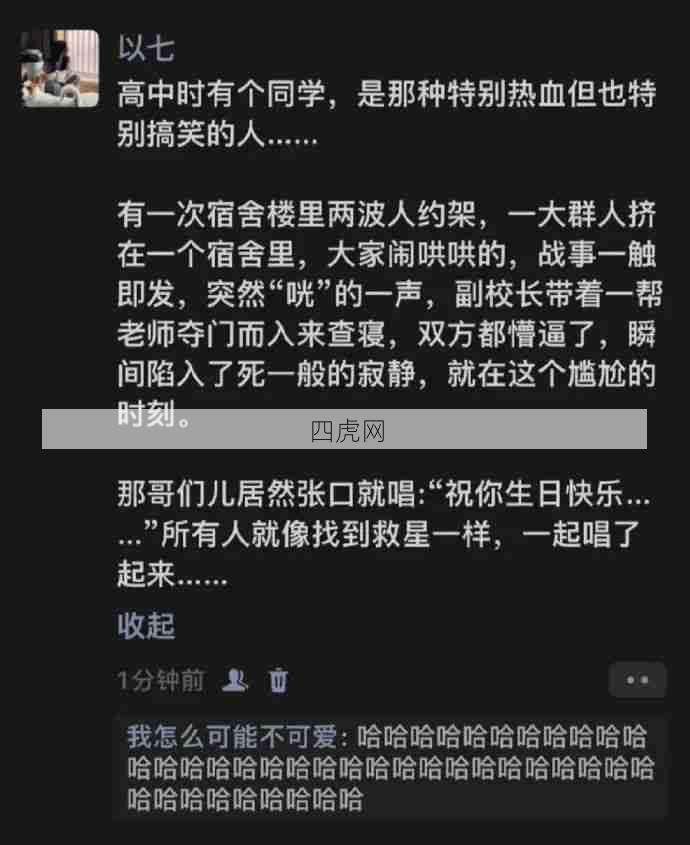The width and height of the screenshot is (690, 845).
Task: Open commenter 我怎么可能不可爱's profile
Action: tap(231, 738)
